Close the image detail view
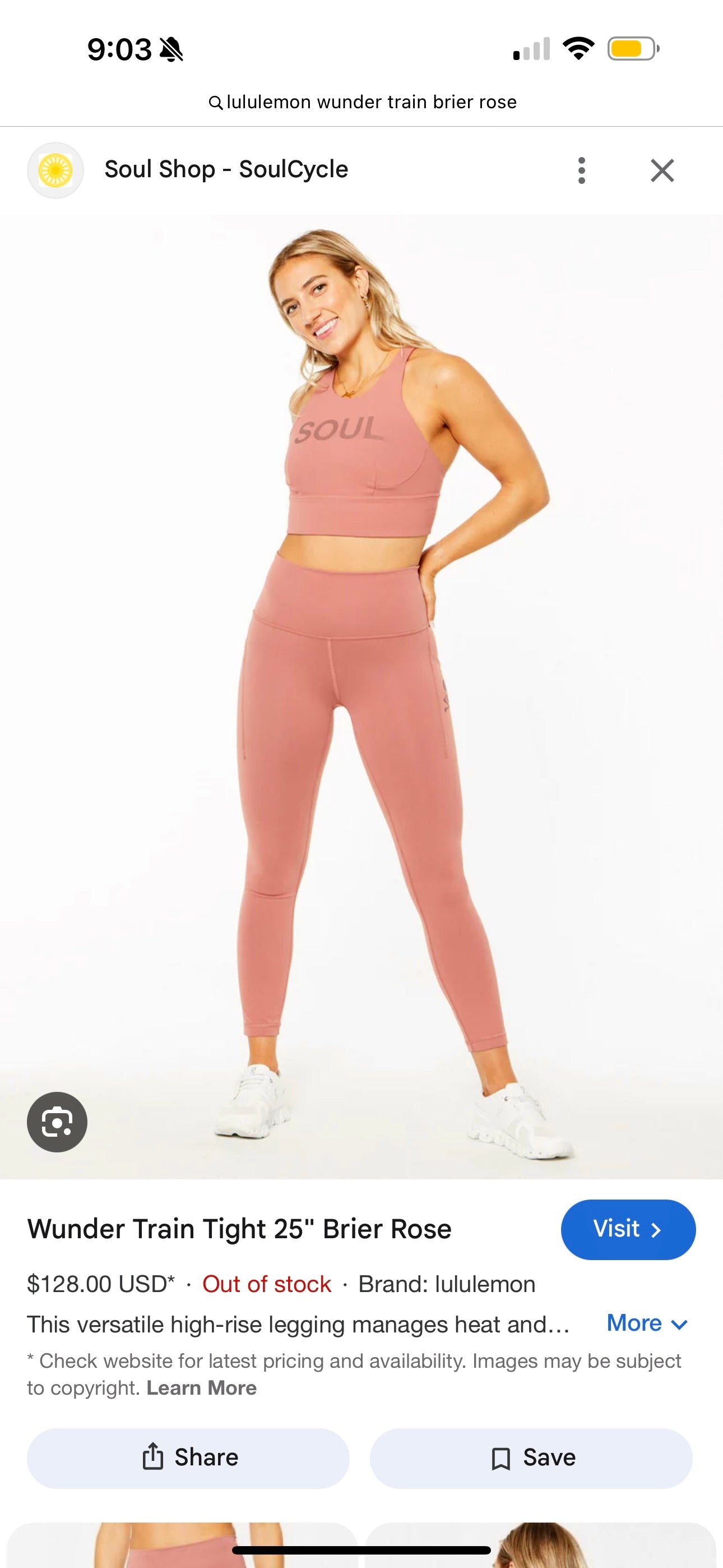The height and width of the screenshot is (1568, 723). 661,170
